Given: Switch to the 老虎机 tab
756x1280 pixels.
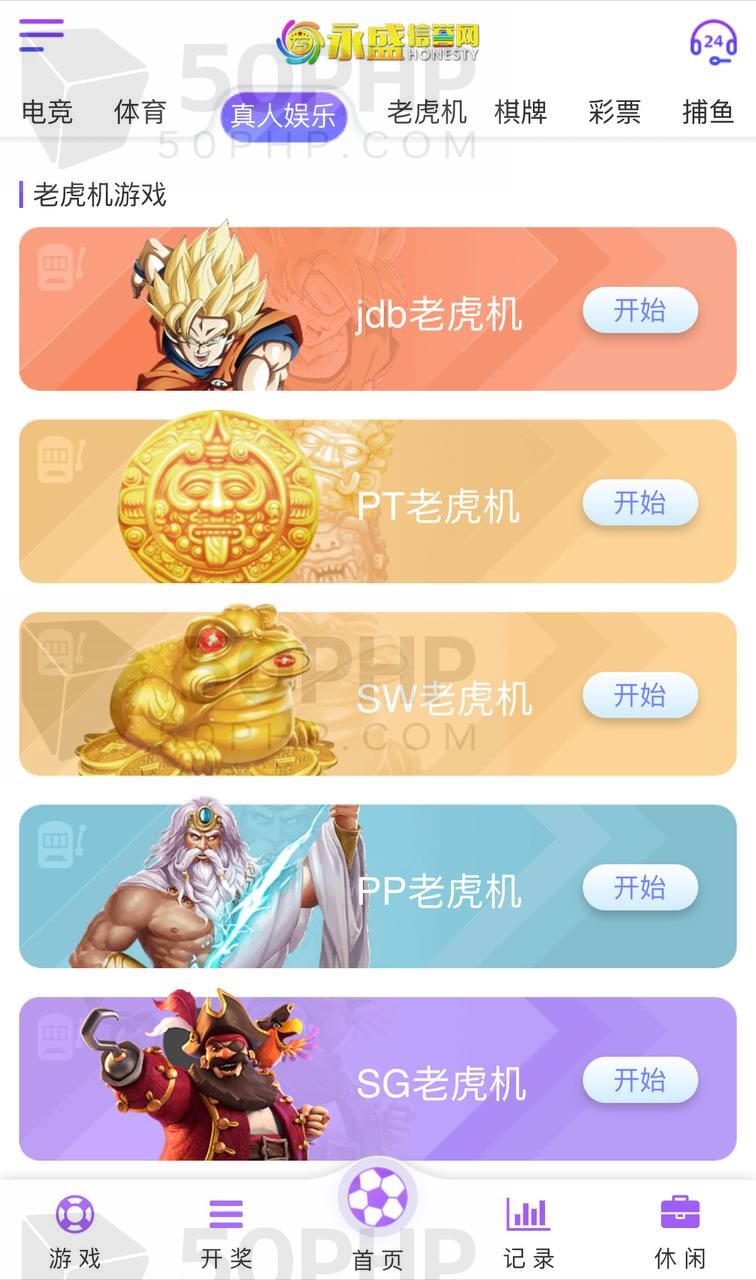Looking at the screenshot, I should point(427,112).
